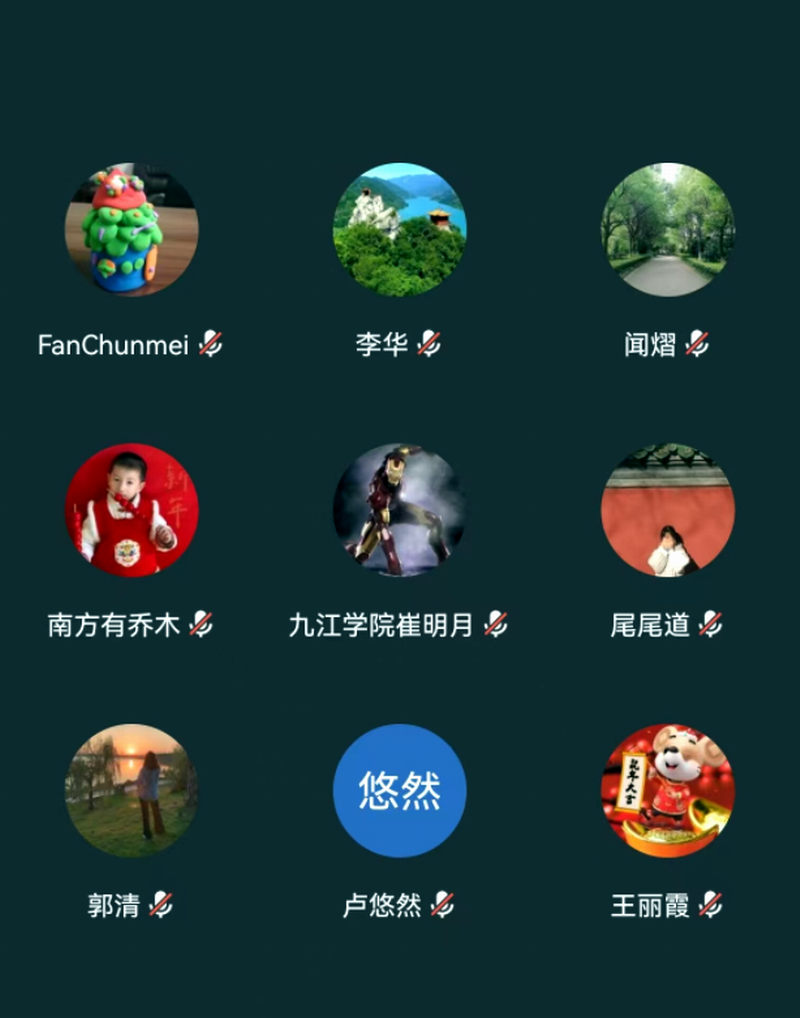800x1018 pixels.
Task: Open 九江学院崔明月's participant tile
Action: (x=399, y=510)
